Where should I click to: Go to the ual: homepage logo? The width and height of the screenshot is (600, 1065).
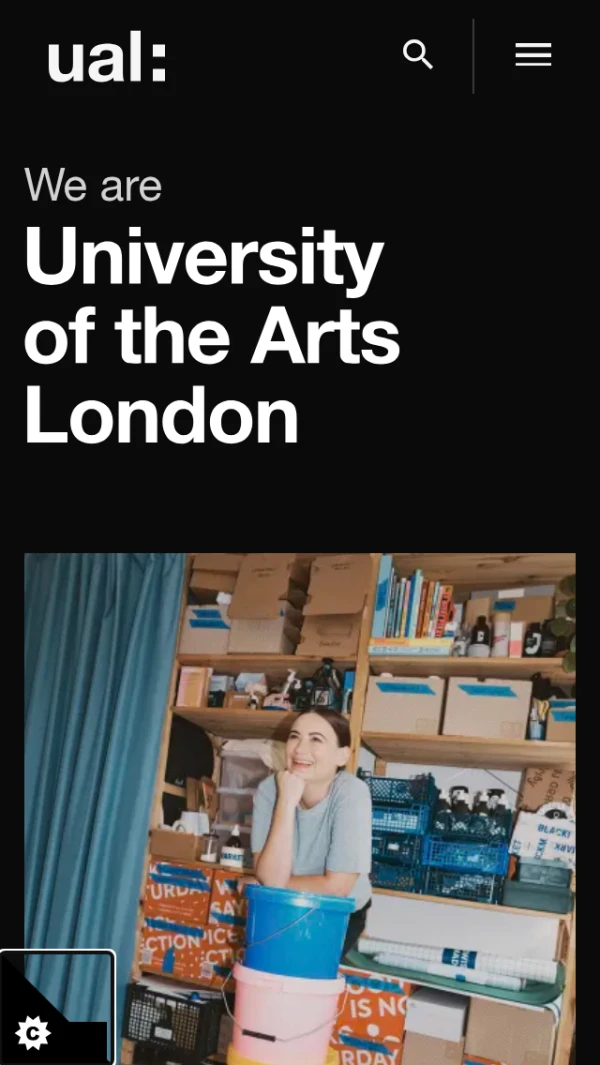(106, 57)
